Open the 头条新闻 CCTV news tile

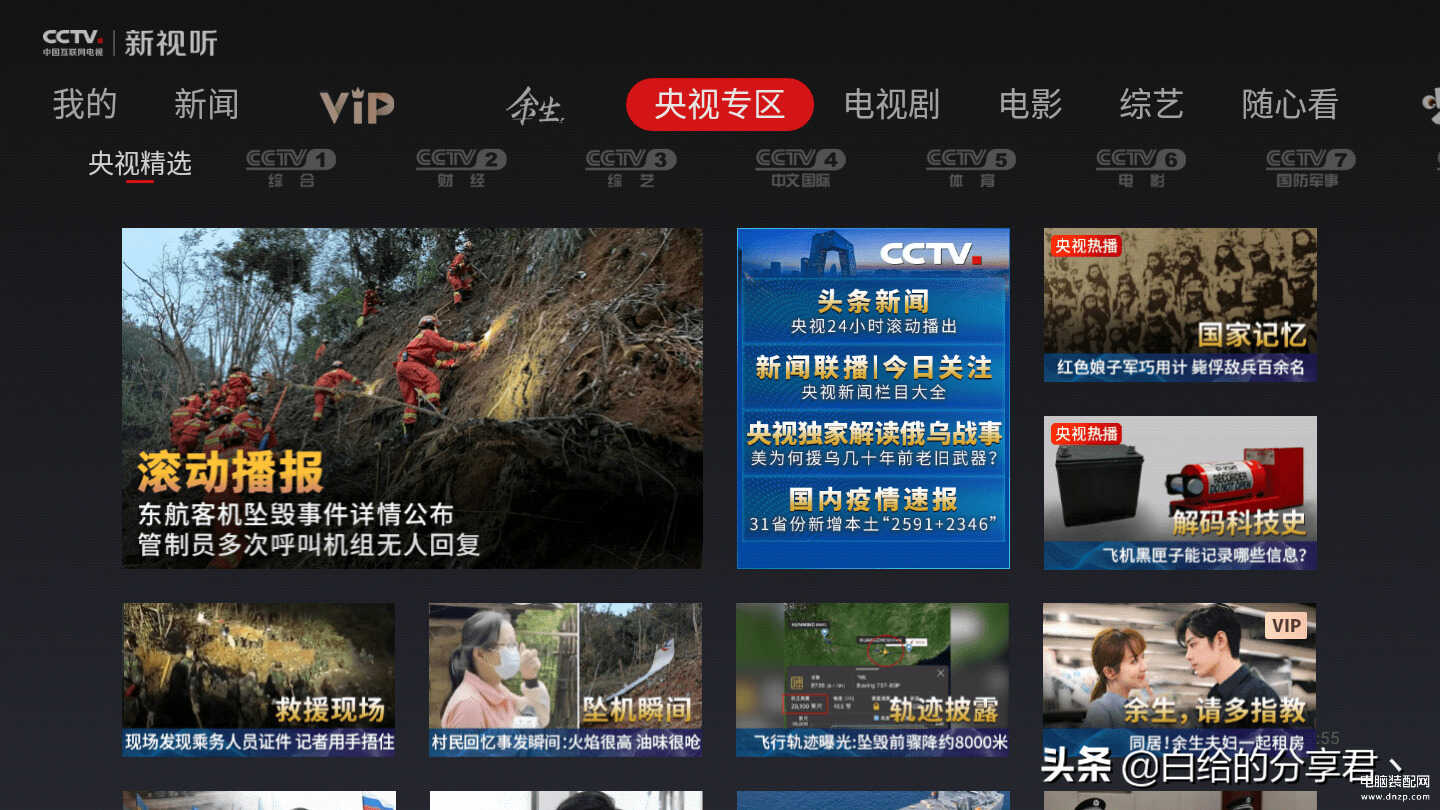pos(873,311)
